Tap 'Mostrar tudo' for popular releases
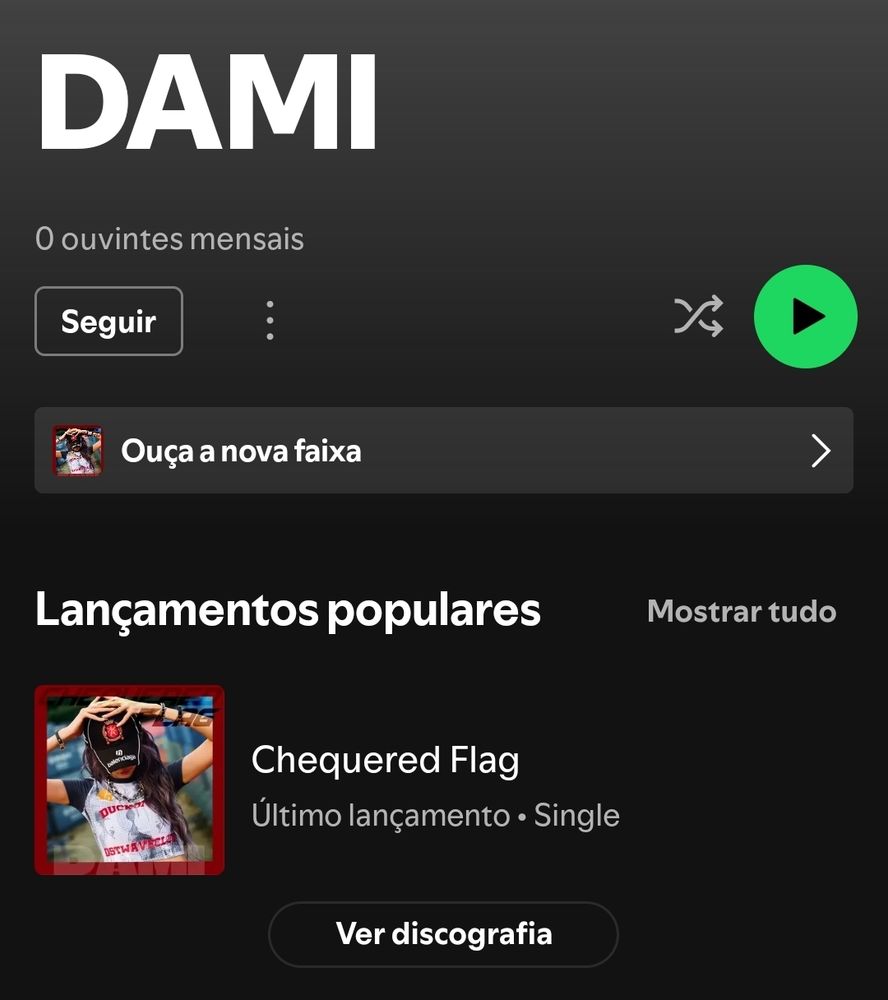The image size is (888, 1000). coord(741,611)
